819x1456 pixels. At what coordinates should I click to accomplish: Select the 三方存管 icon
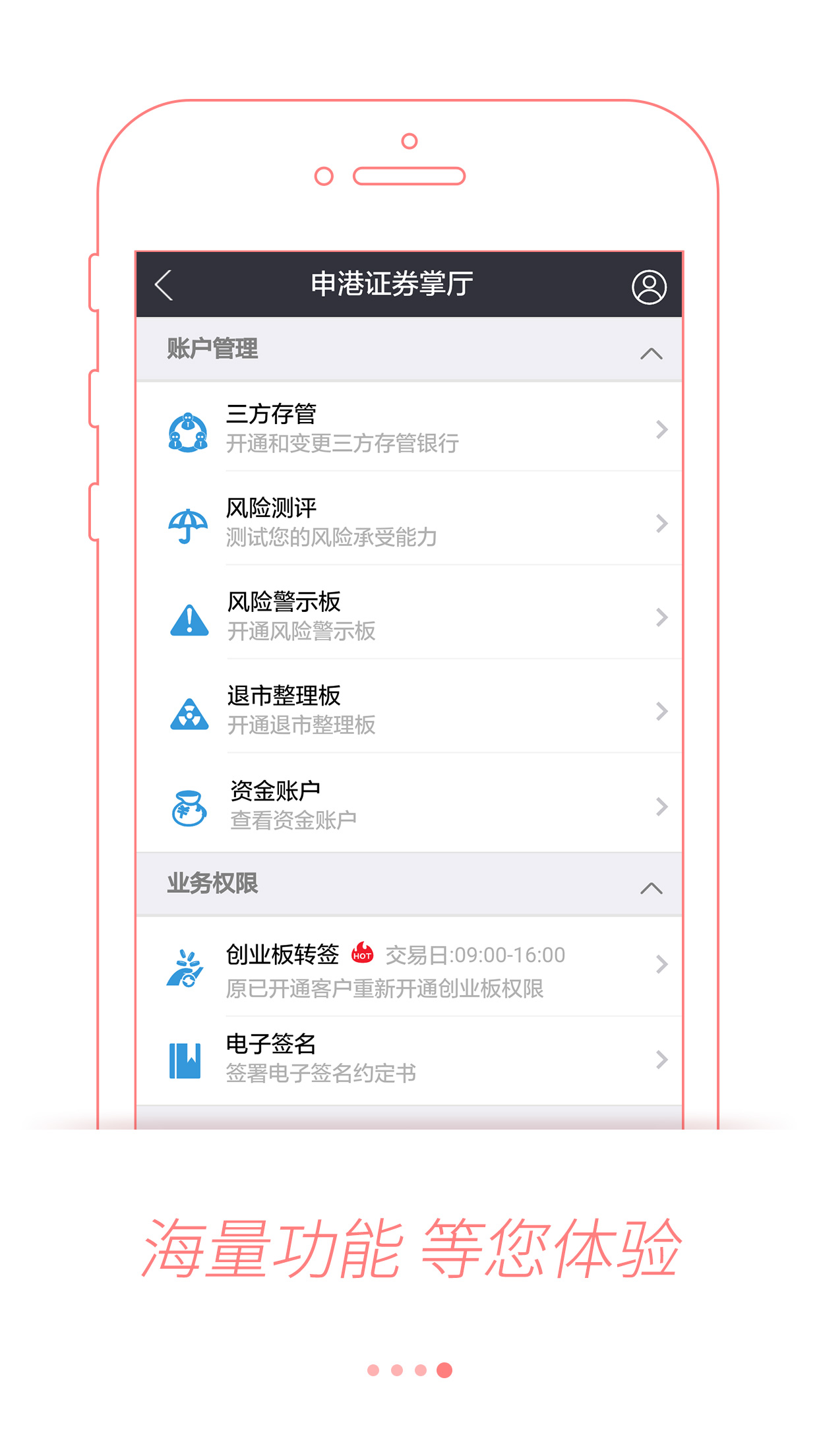[x=189, y=429]
